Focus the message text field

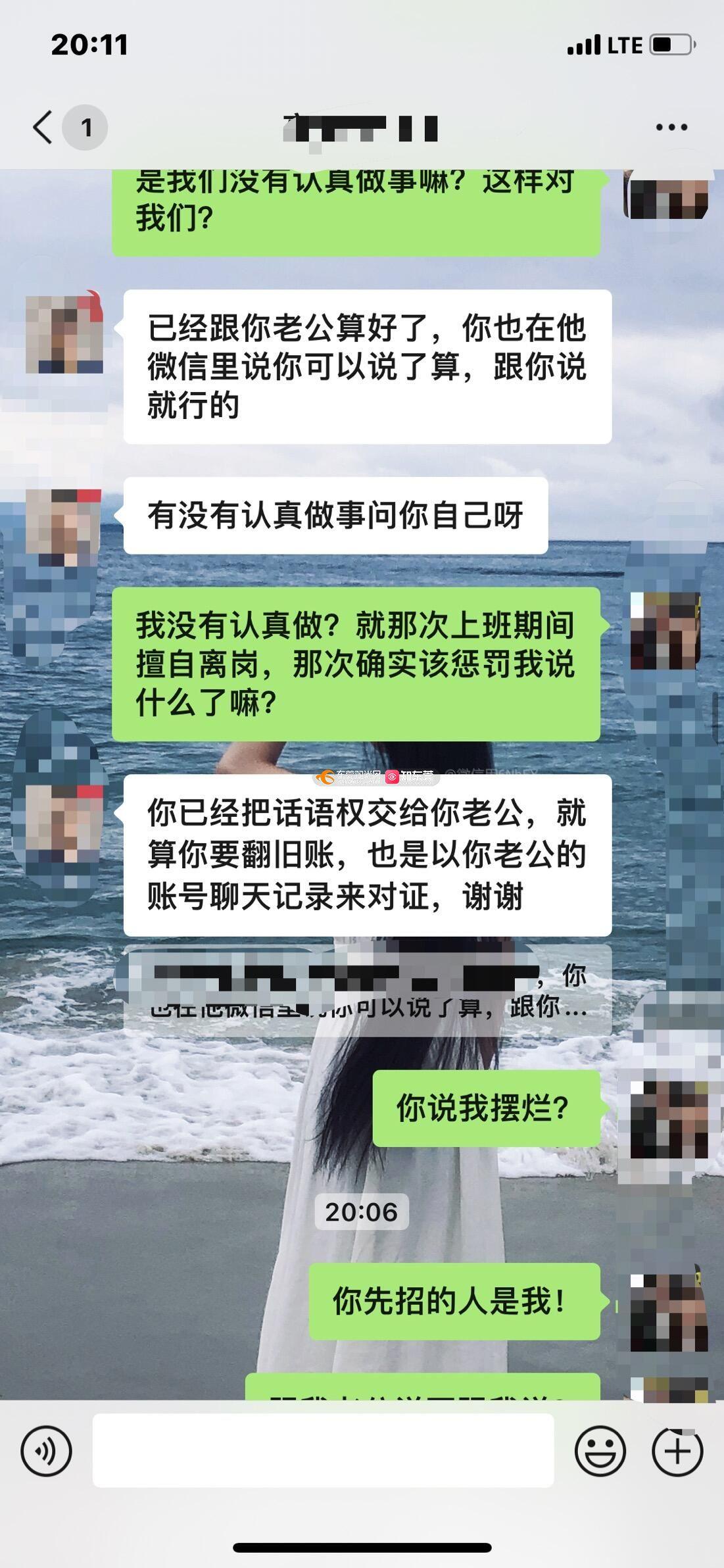pyautogui.click(x=323, y=1450)
